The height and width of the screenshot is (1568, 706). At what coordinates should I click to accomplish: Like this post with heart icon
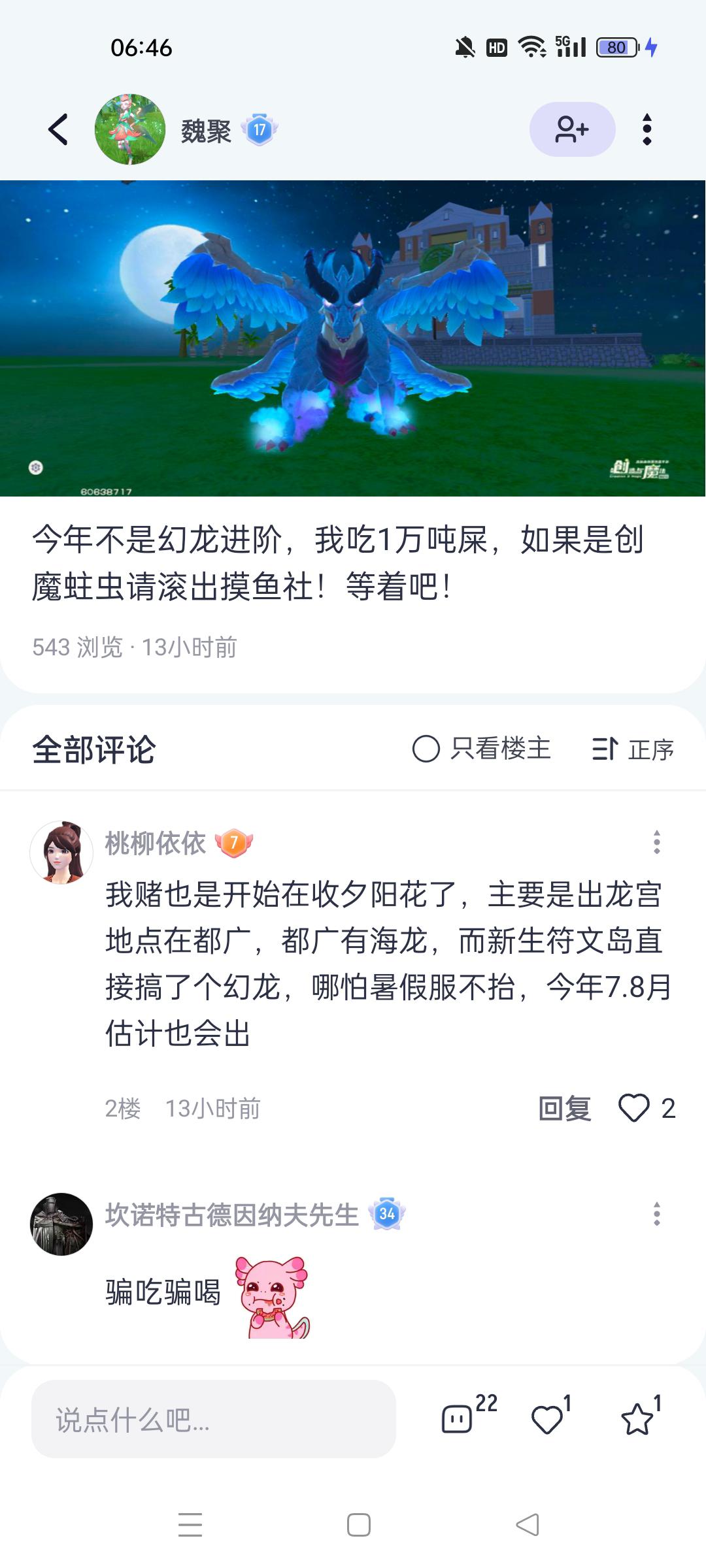(547, 1419)
